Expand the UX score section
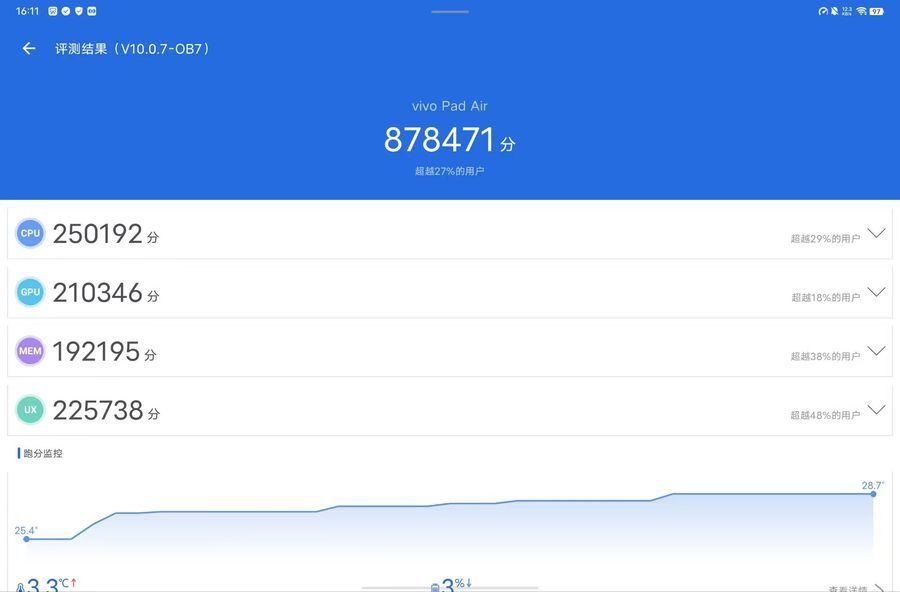 [x=876, y=410]
